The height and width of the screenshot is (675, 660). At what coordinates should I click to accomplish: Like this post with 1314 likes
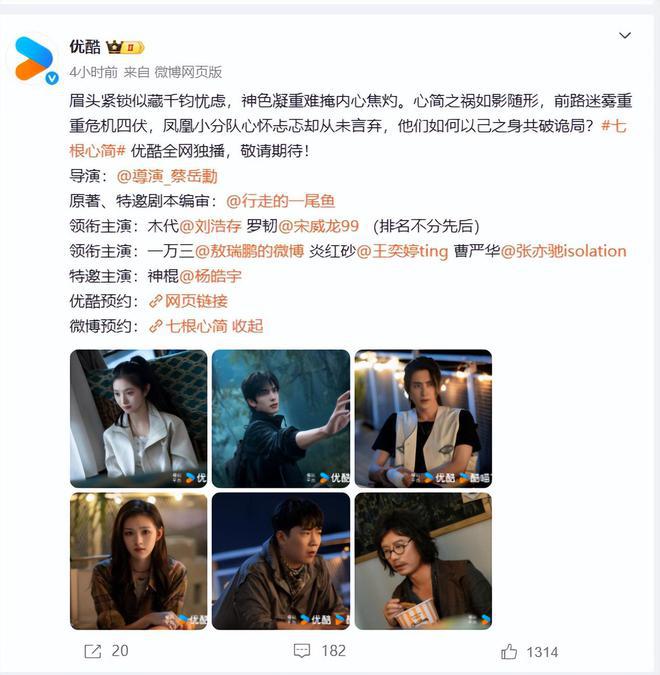529,651
